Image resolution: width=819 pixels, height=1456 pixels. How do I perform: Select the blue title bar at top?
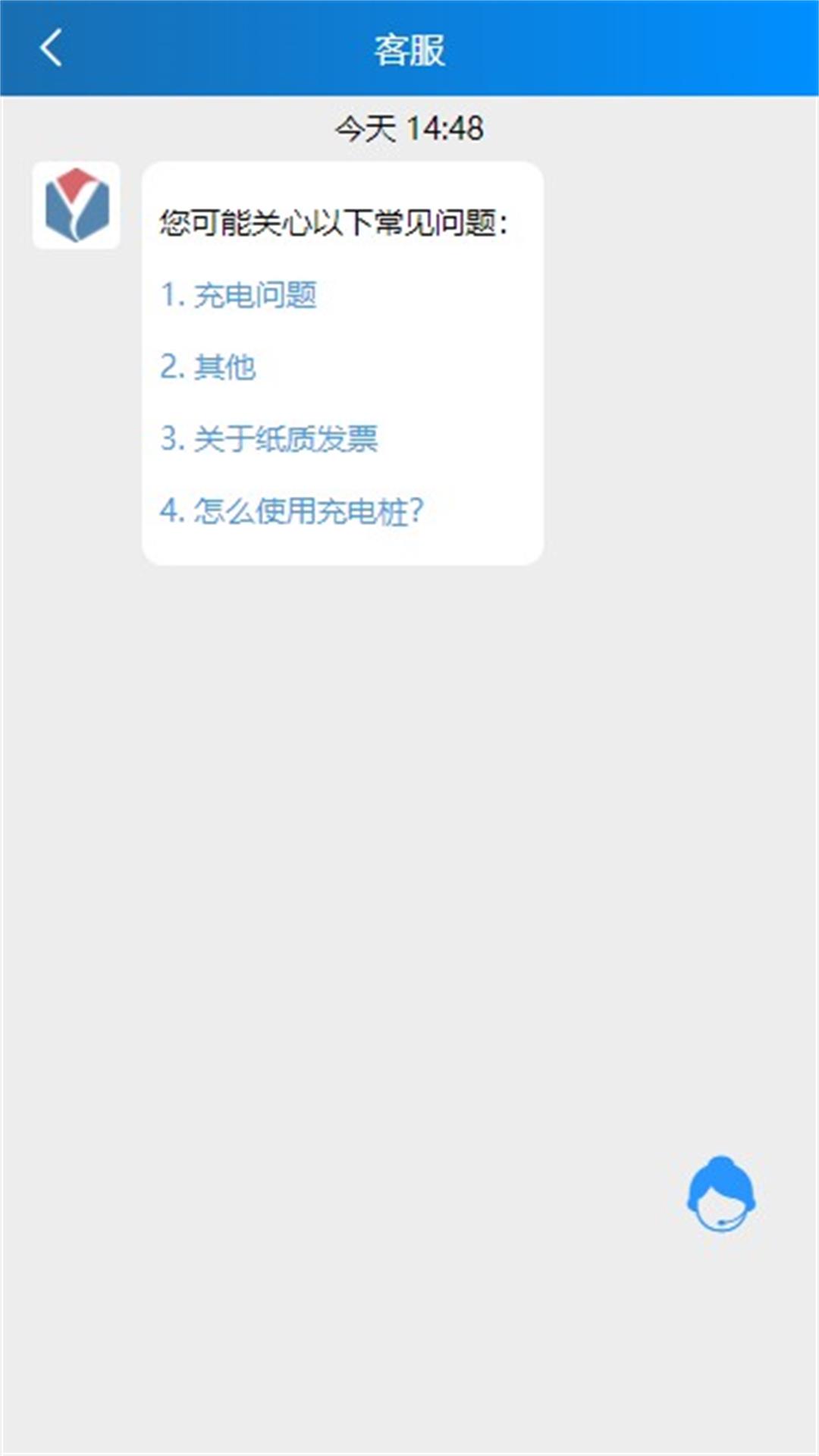409,47
